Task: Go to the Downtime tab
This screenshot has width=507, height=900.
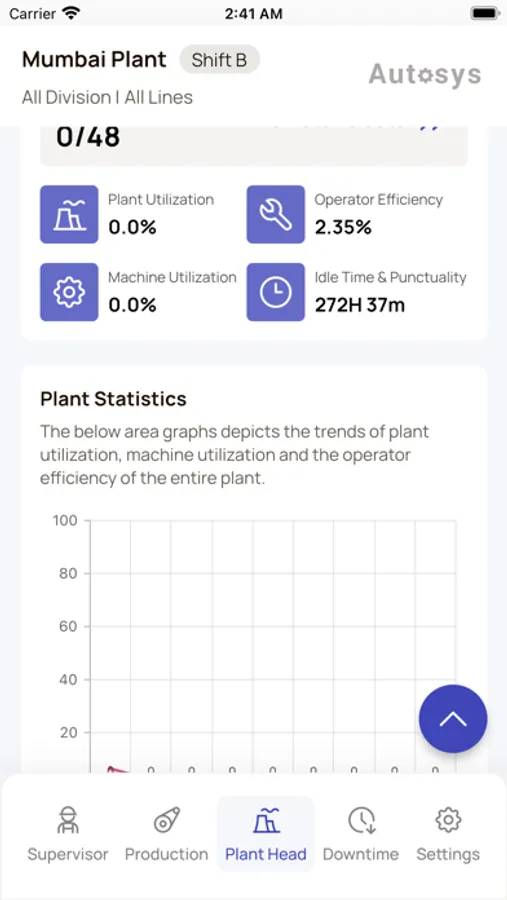Action: click(x=361, y=833)
